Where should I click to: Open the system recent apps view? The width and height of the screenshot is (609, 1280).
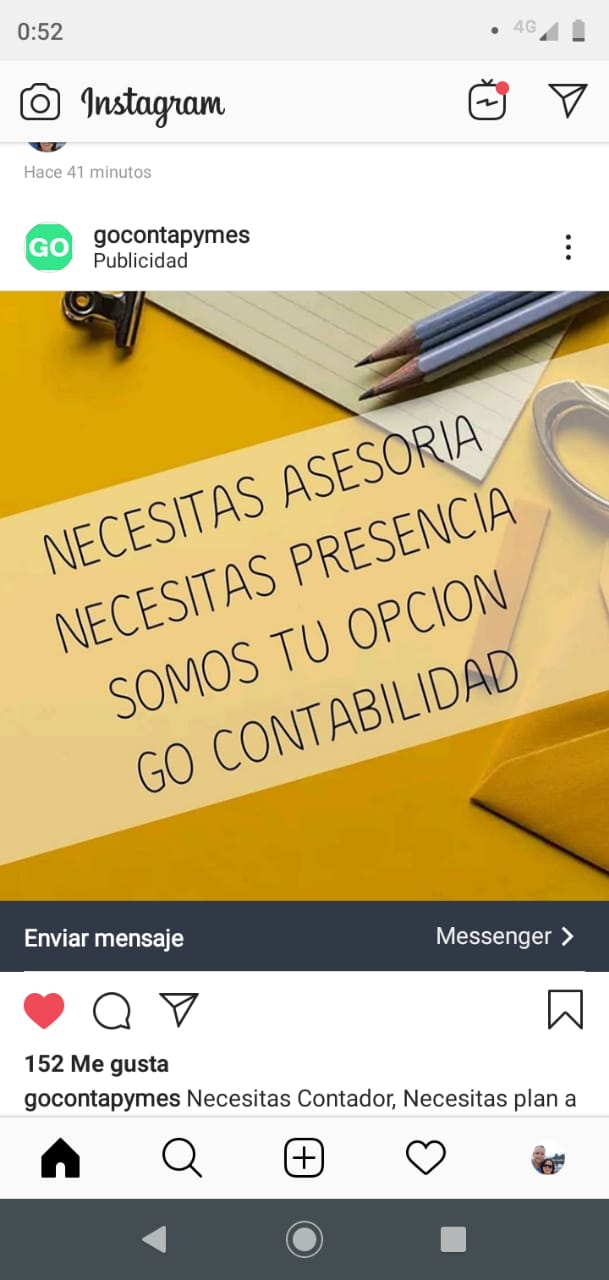click(453, 1240)
